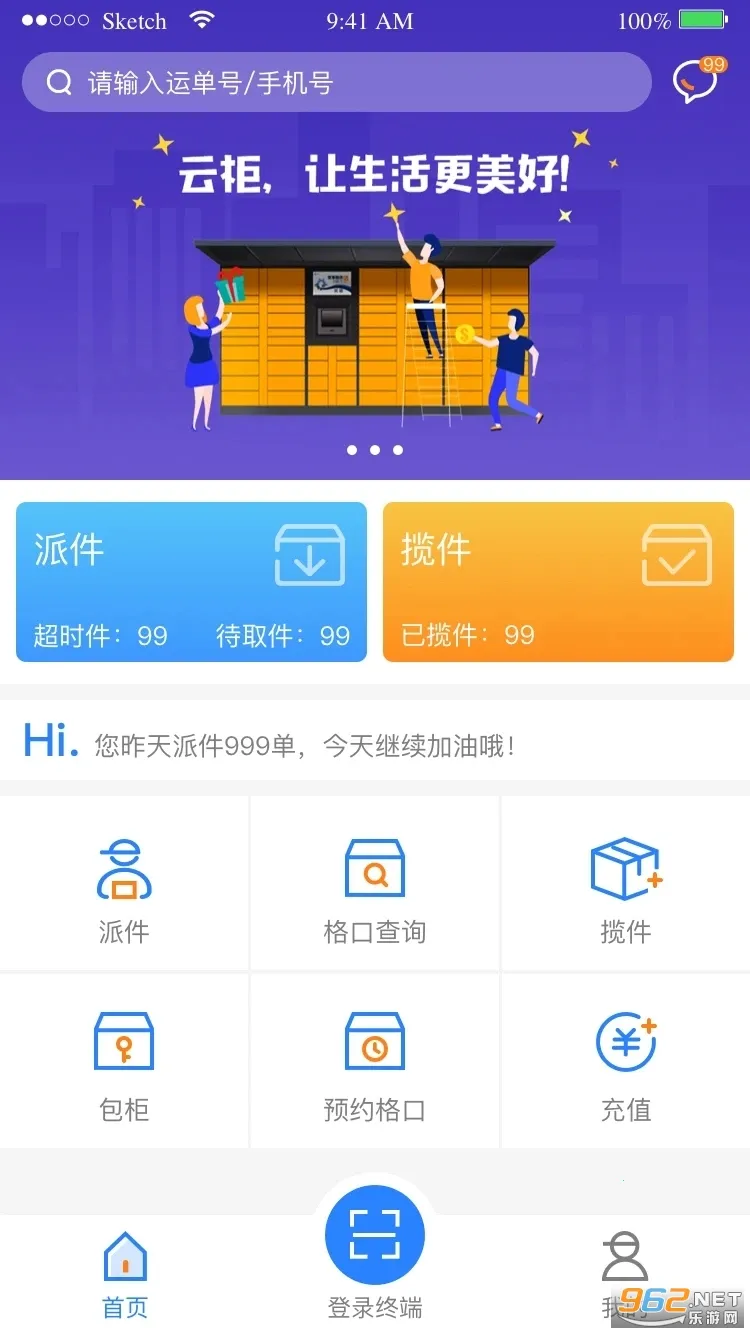Open 预约格口 reservation
750x1334 pixels.
click(375, 1062)
